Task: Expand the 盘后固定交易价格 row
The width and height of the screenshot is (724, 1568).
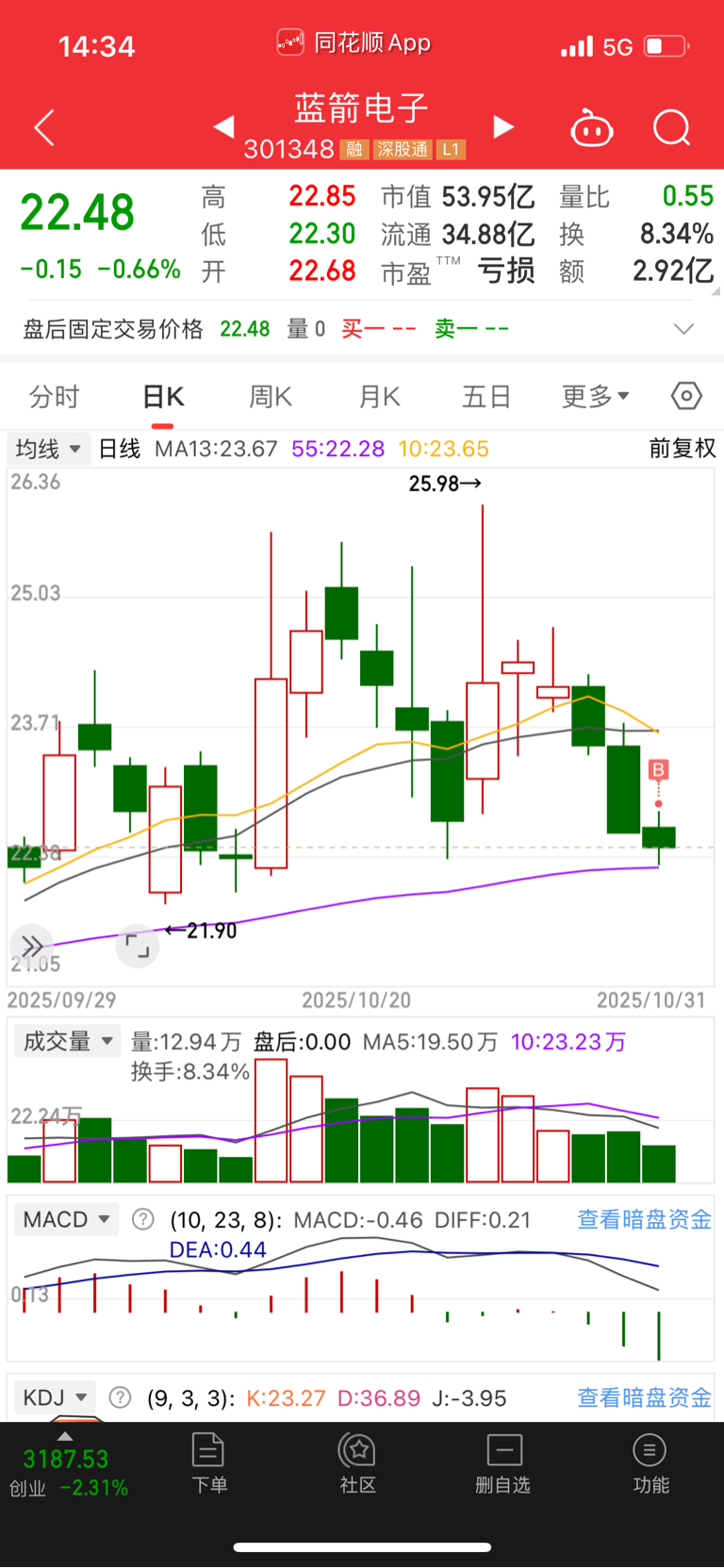Action: 683,329
